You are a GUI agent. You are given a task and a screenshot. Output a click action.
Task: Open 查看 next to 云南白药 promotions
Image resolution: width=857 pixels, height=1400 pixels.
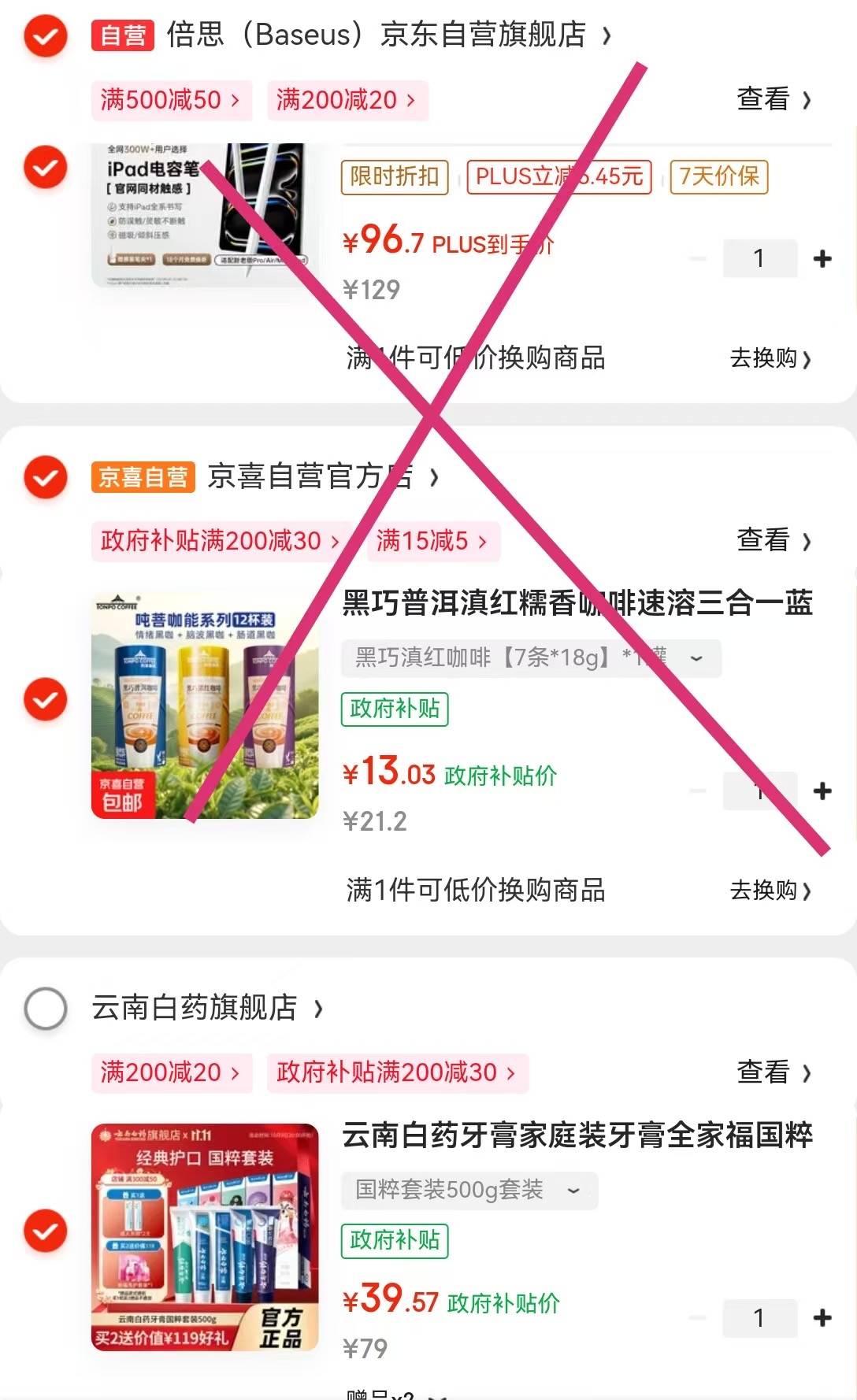pos(773,1072)
